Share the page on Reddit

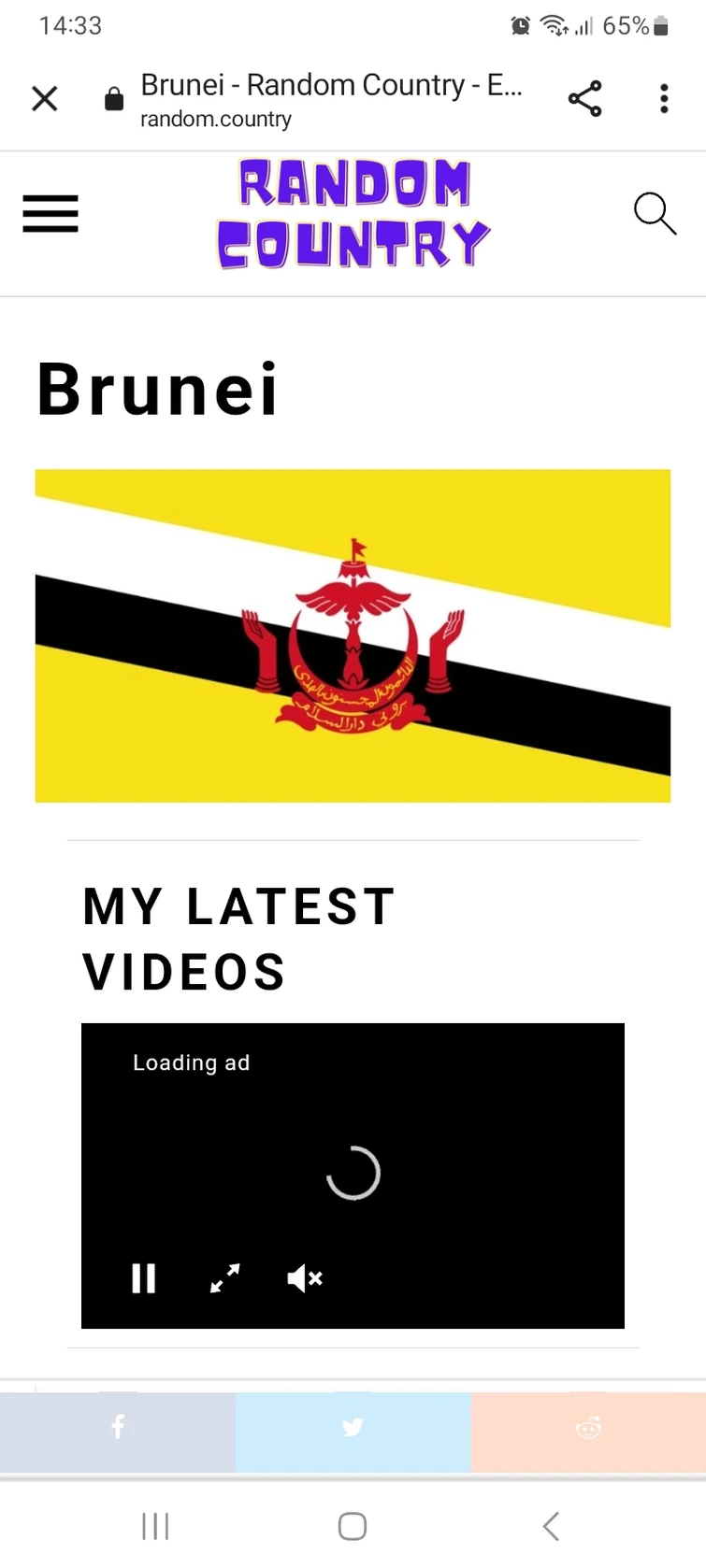click(x=588, y=1427)
